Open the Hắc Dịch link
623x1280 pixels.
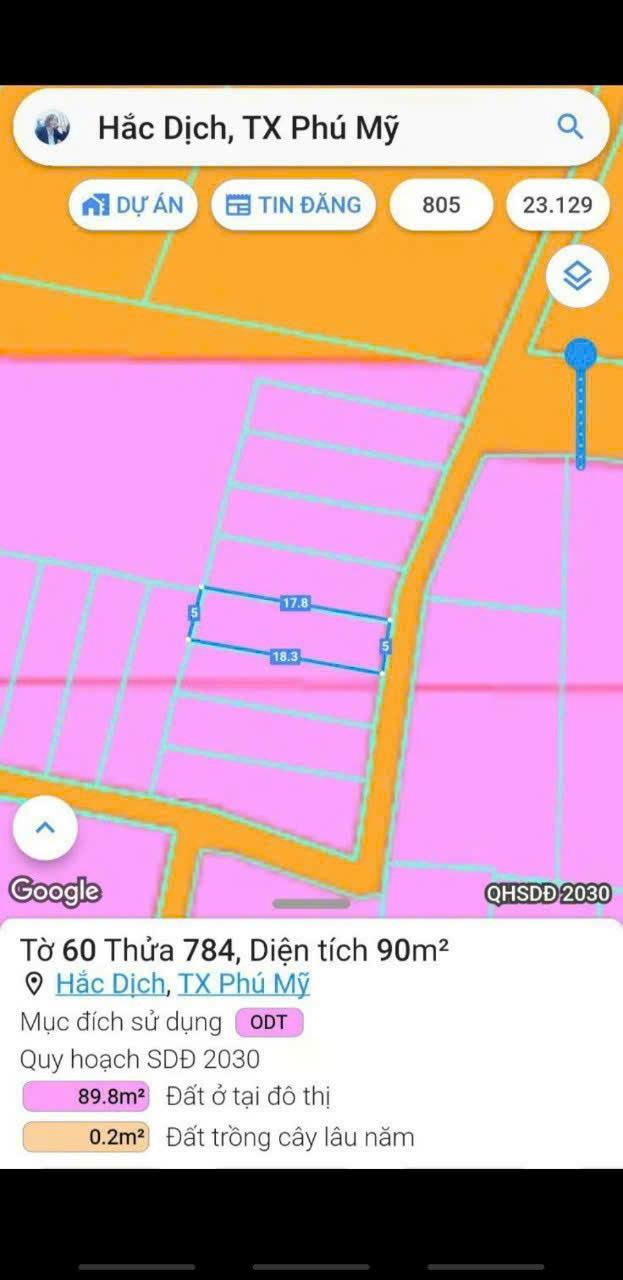(x=110, y=984)
